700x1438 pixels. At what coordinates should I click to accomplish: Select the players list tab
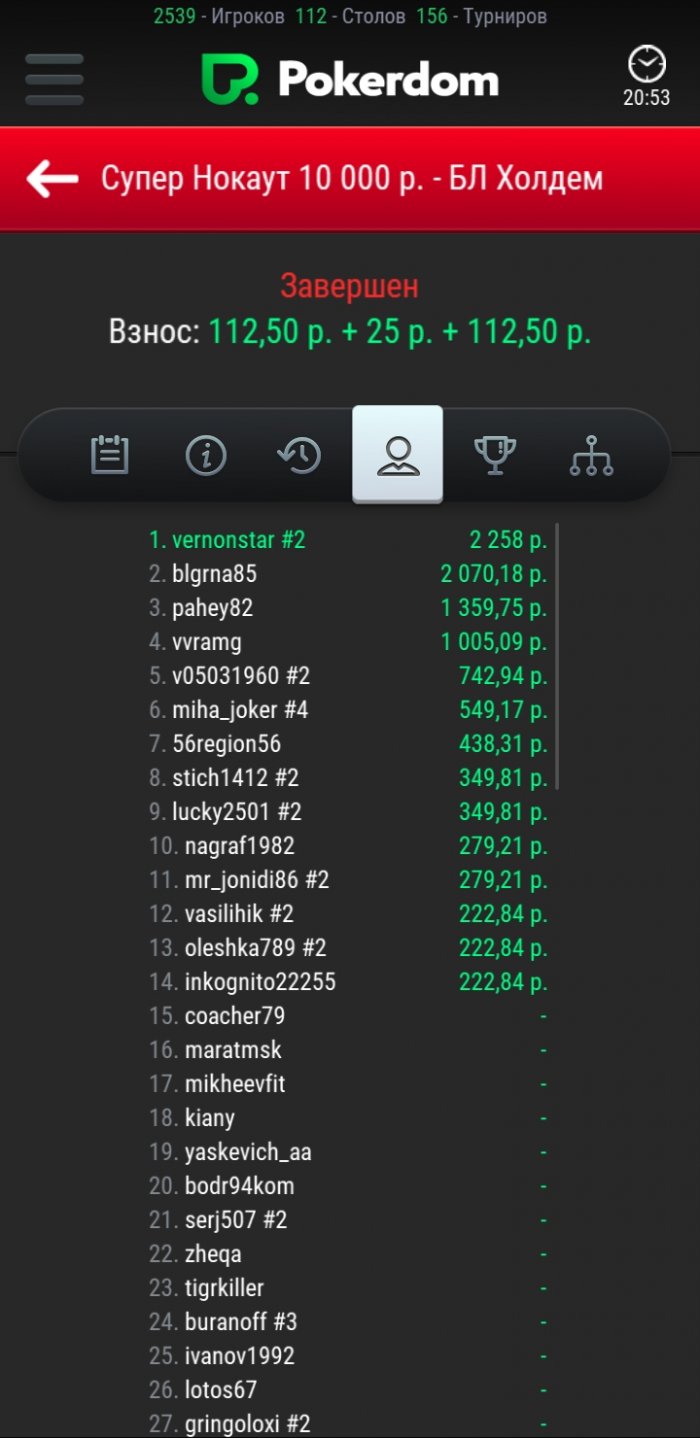[x=397, y=456]
